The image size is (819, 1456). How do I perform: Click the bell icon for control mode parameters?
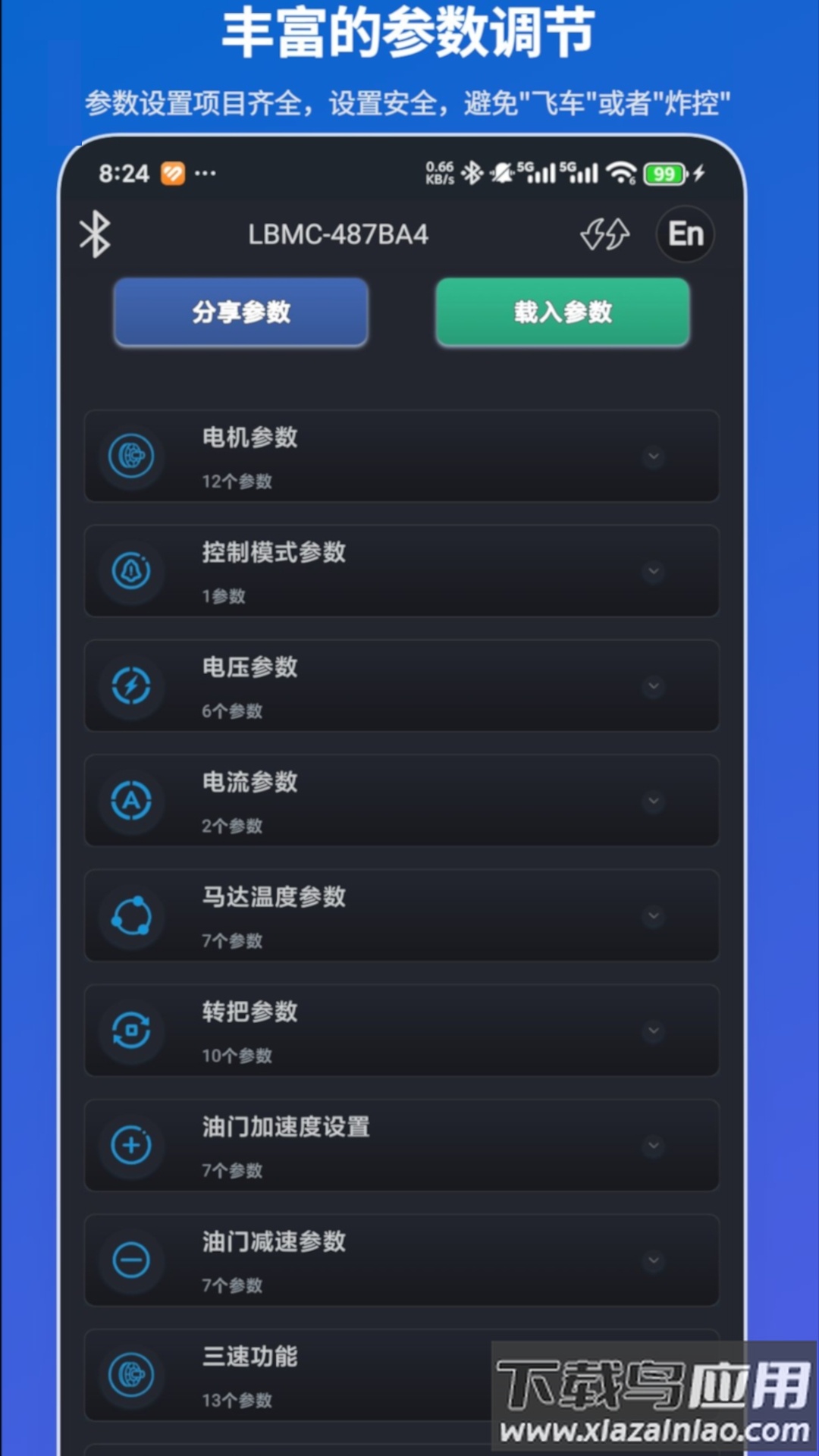click(x=130, y=572)
